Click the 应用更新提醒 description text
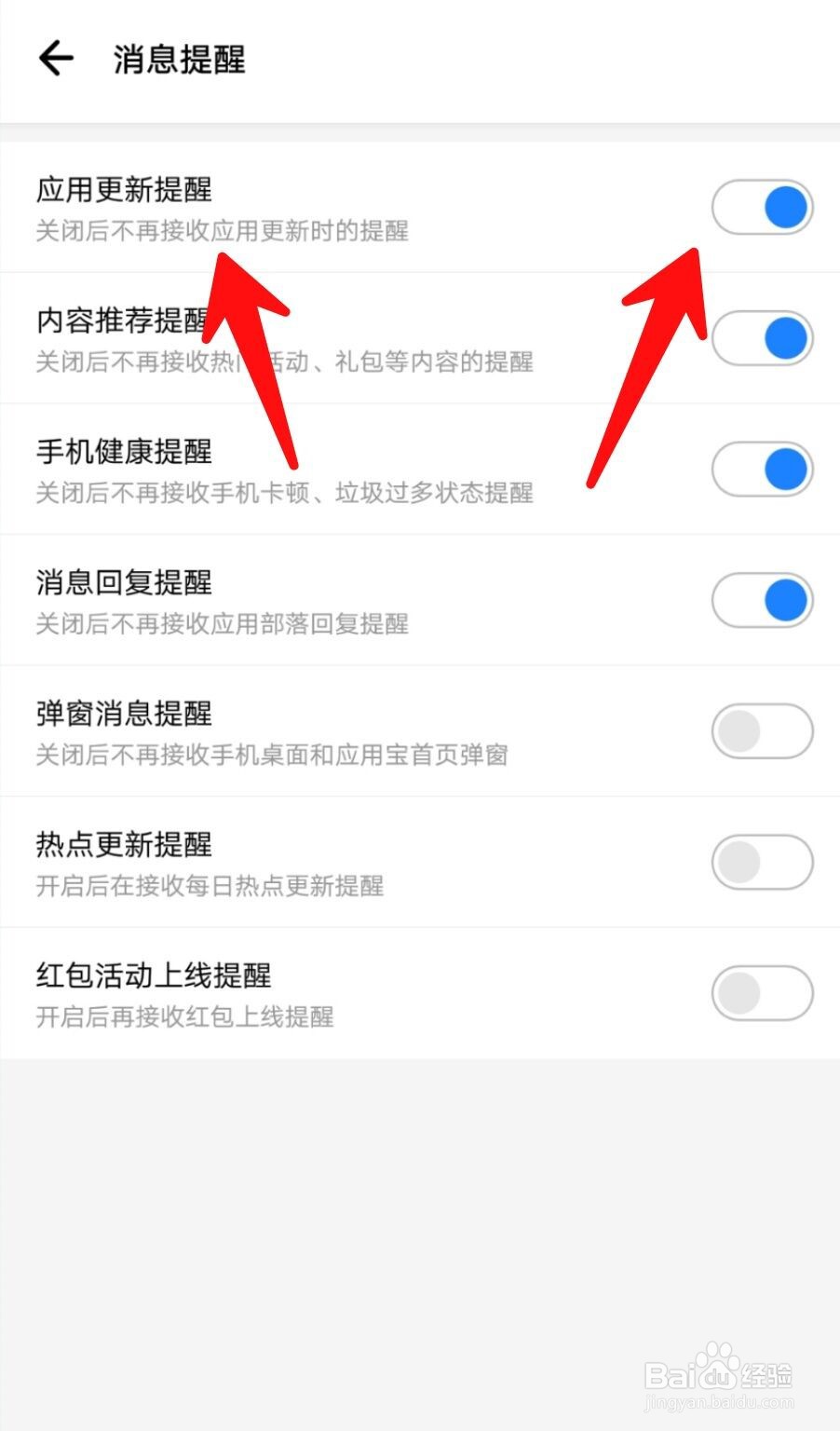The height and width of the screenshot is (1431, 840). coord(222,232)
